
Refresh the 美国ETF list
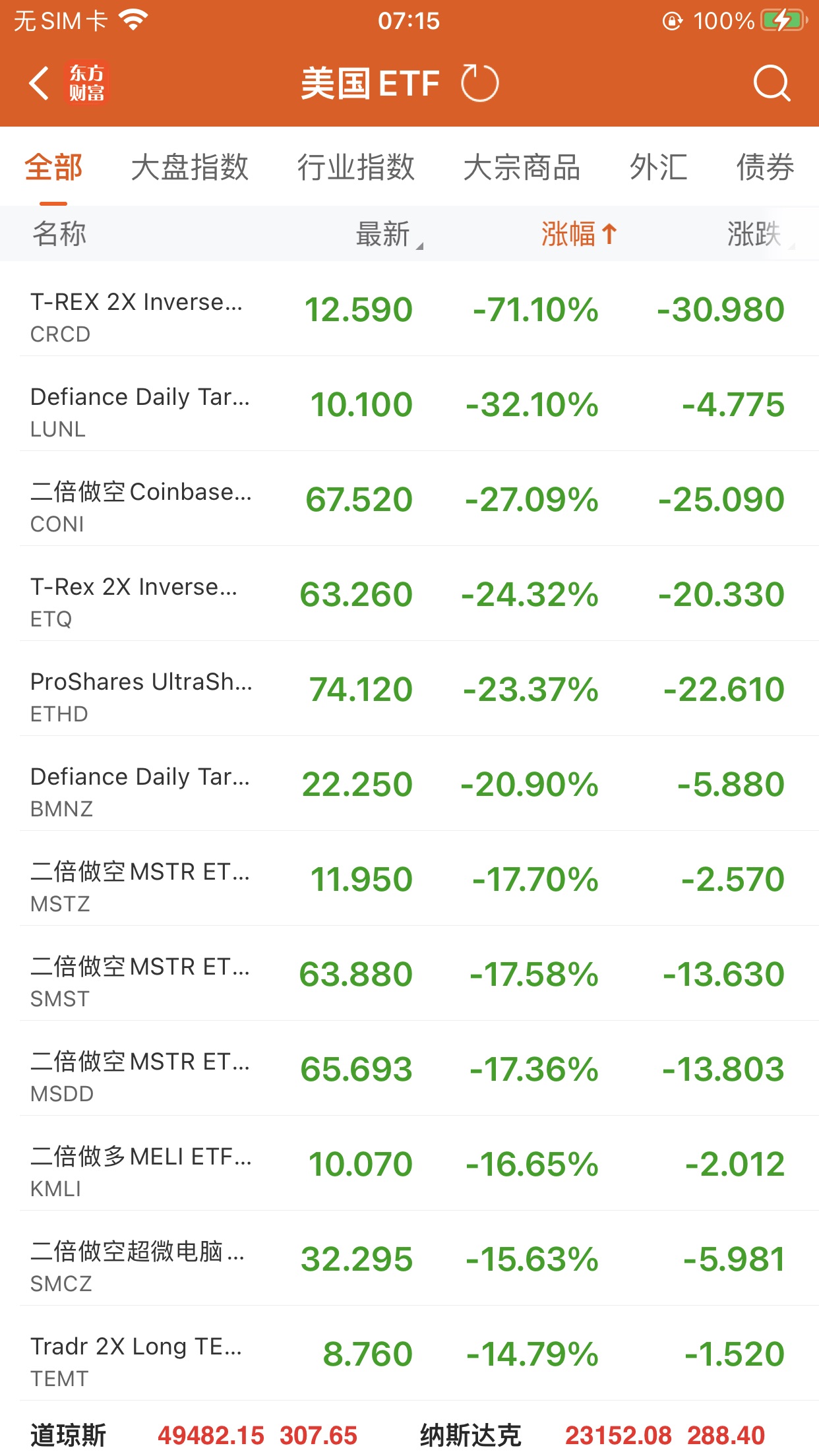479,84
